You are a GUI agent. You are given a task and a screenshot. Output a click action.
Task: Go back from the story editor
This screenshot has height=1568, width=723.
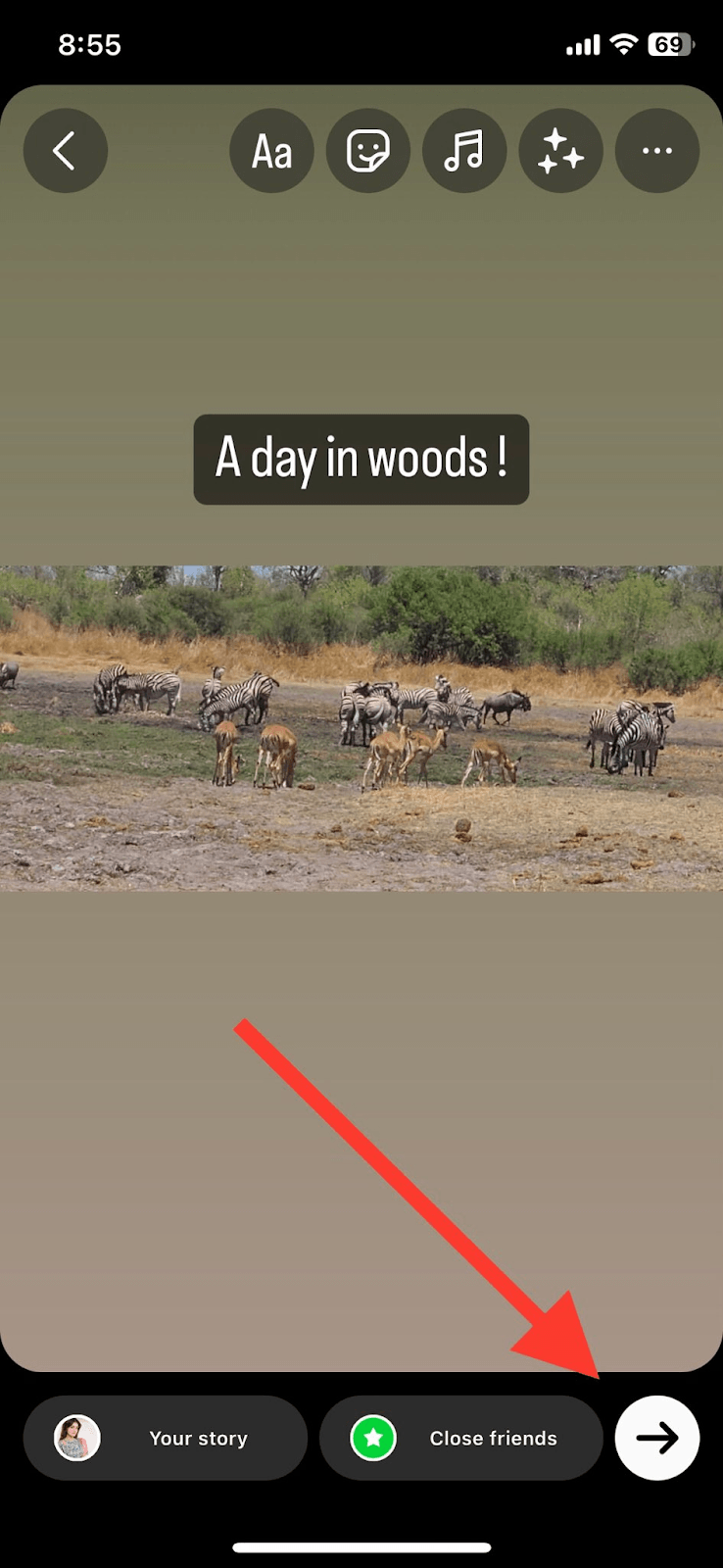coord(65,151)
